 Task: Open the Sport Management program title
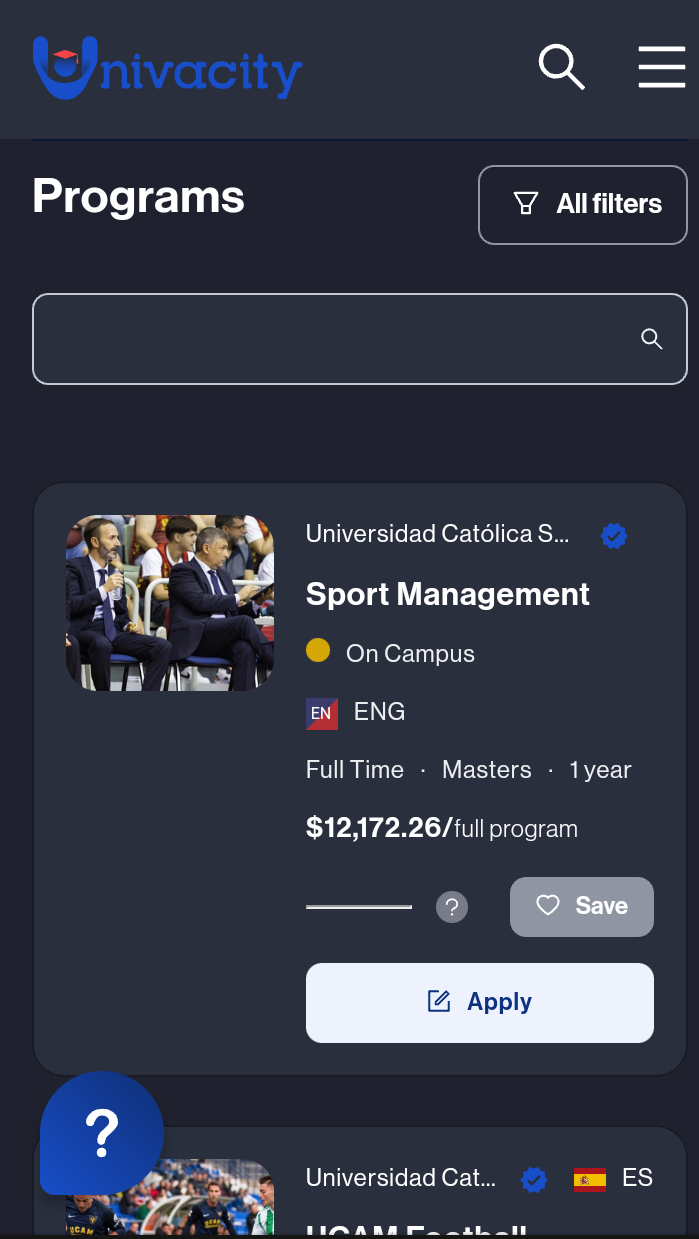tap(447, 594)
